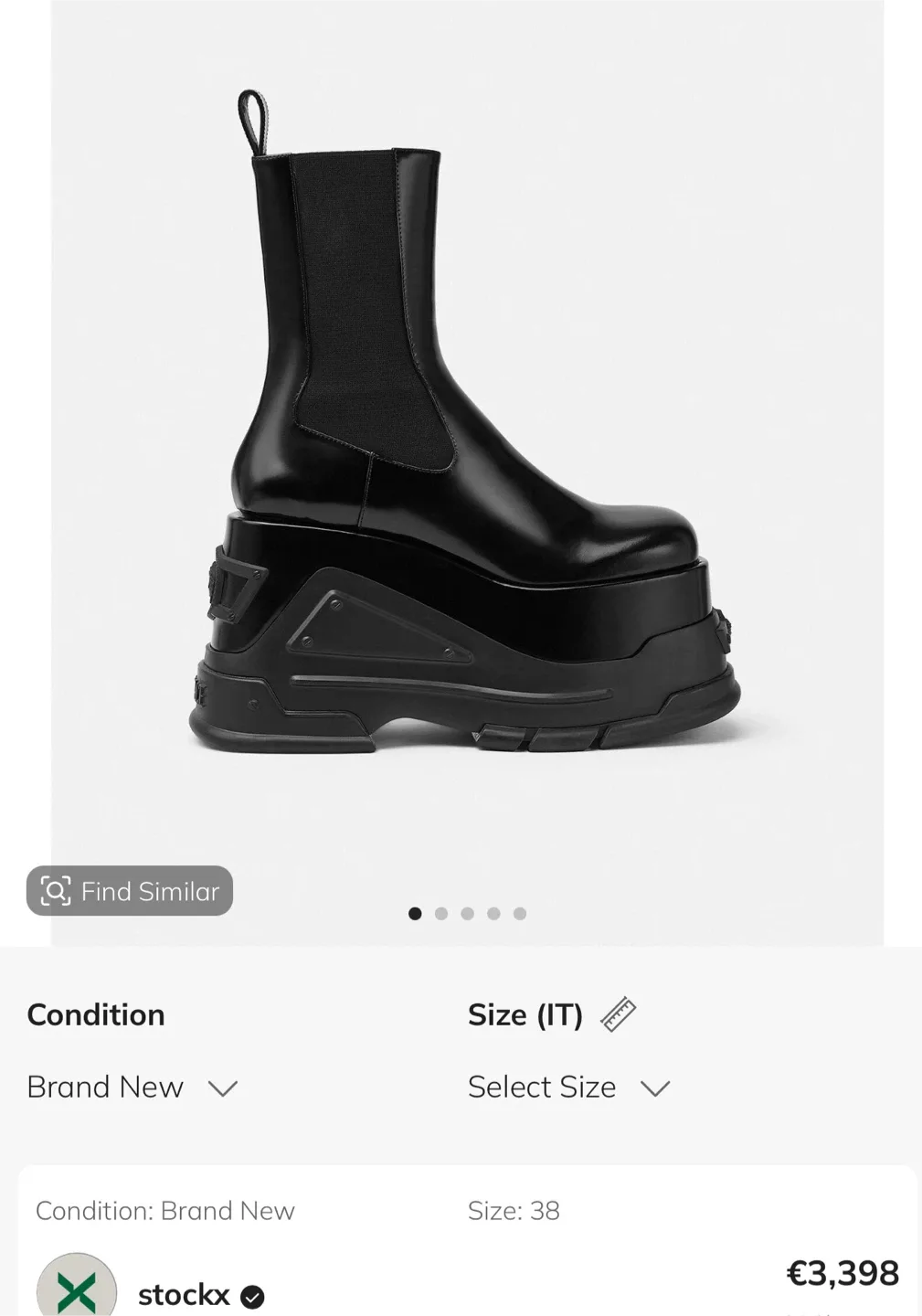Click the magnifier inside the Find Similar pill

click(x=56, y=891)
